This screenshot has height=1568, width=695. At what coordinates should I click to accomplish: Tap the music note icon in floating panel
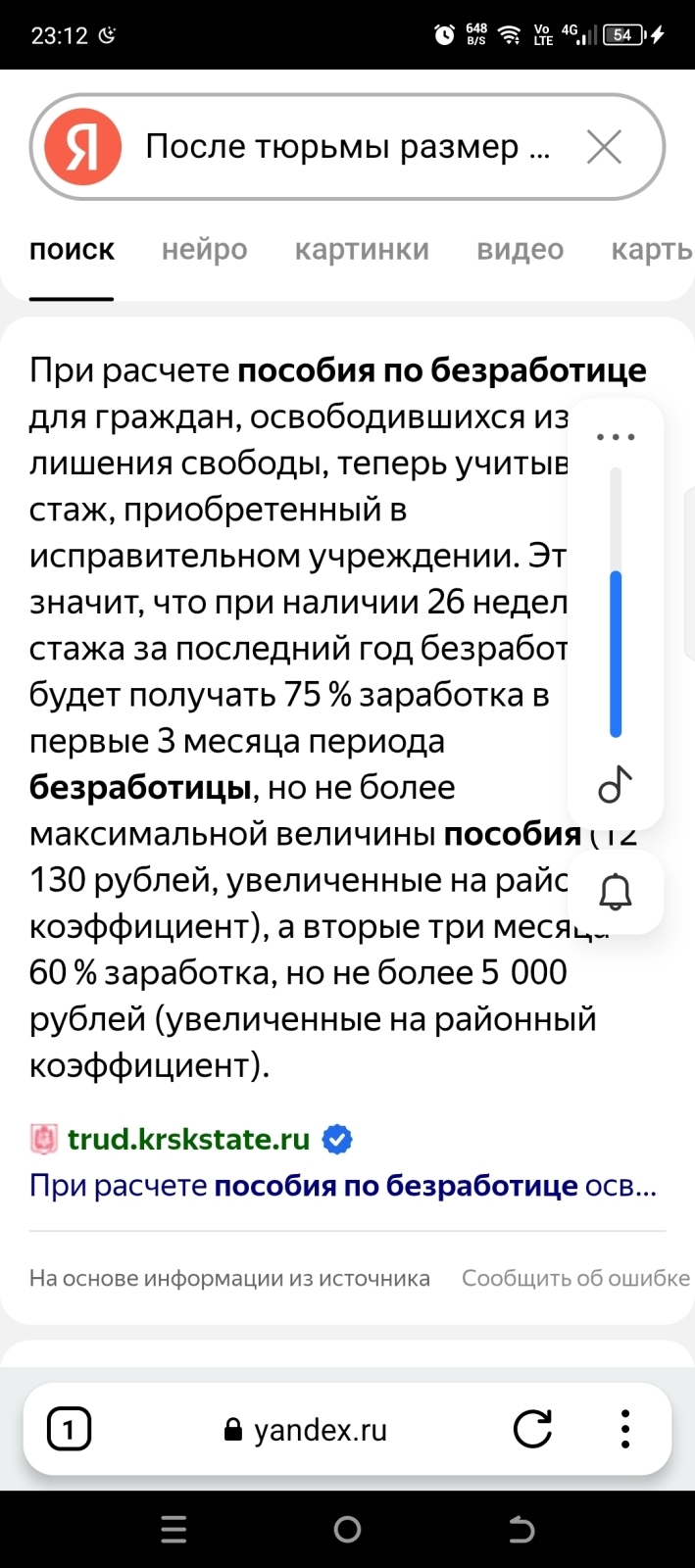click(x=616, y=785)
